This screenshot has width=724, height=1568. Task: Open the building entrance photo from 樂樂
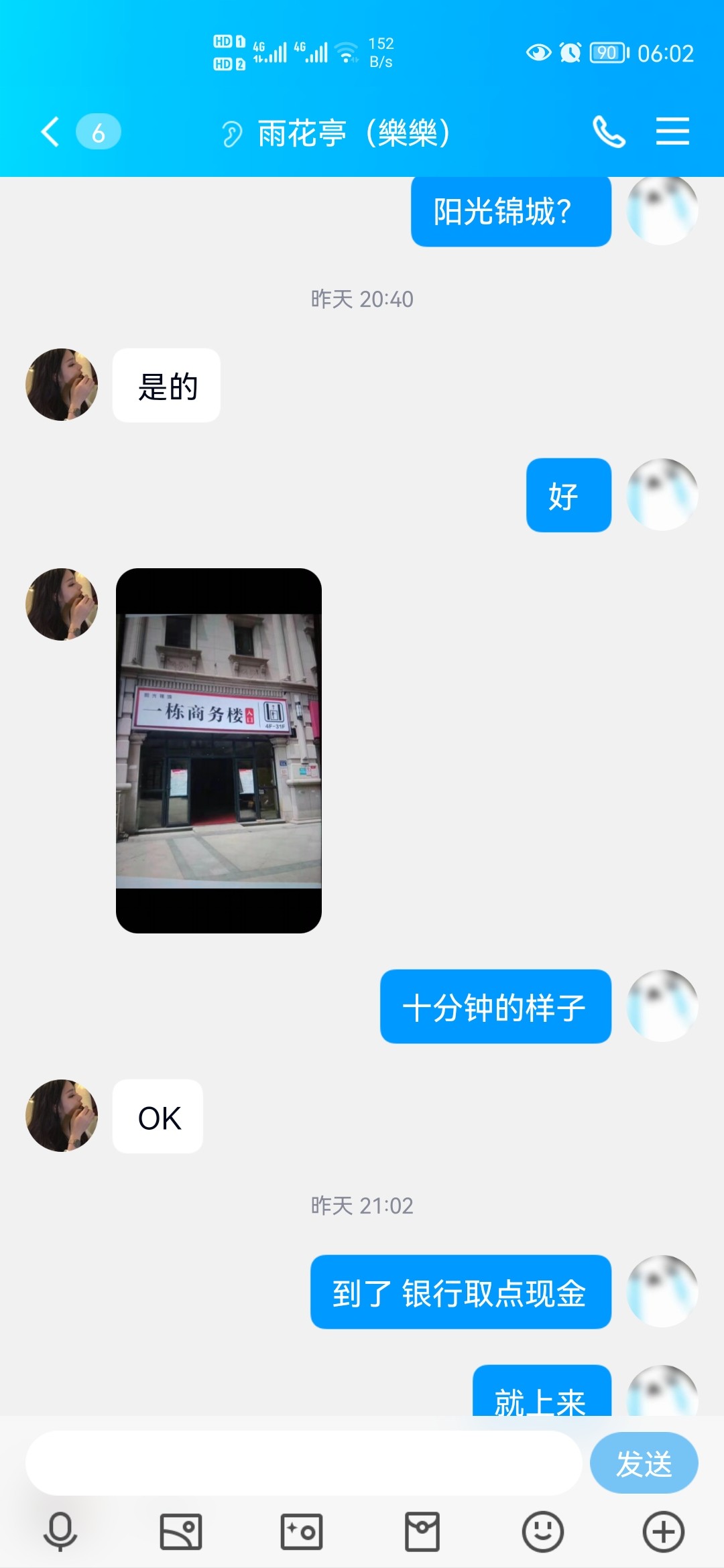coord(219,750)
